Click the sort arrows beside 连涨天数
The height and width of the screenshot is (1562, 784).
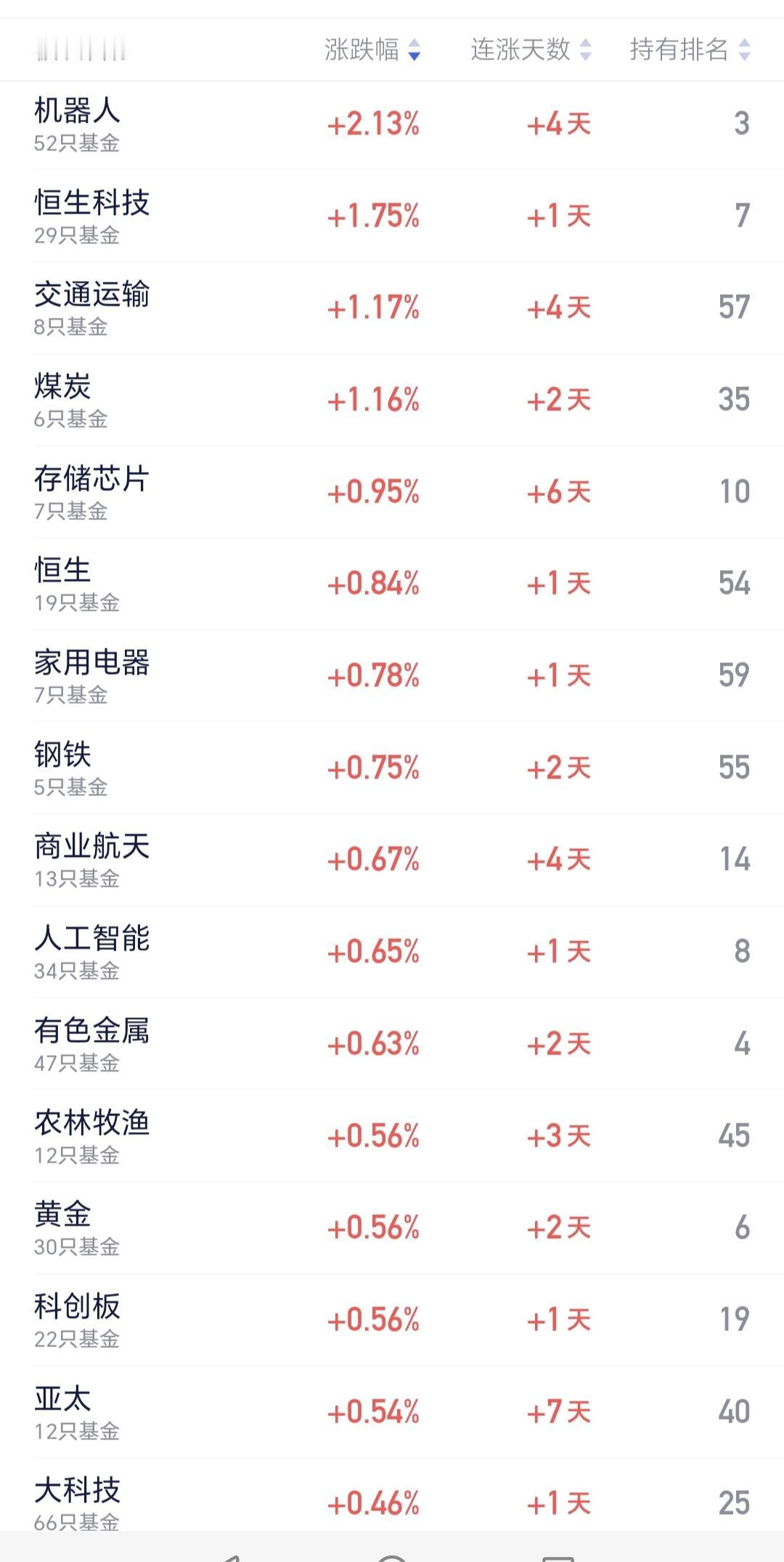click(x=585, y=51)
